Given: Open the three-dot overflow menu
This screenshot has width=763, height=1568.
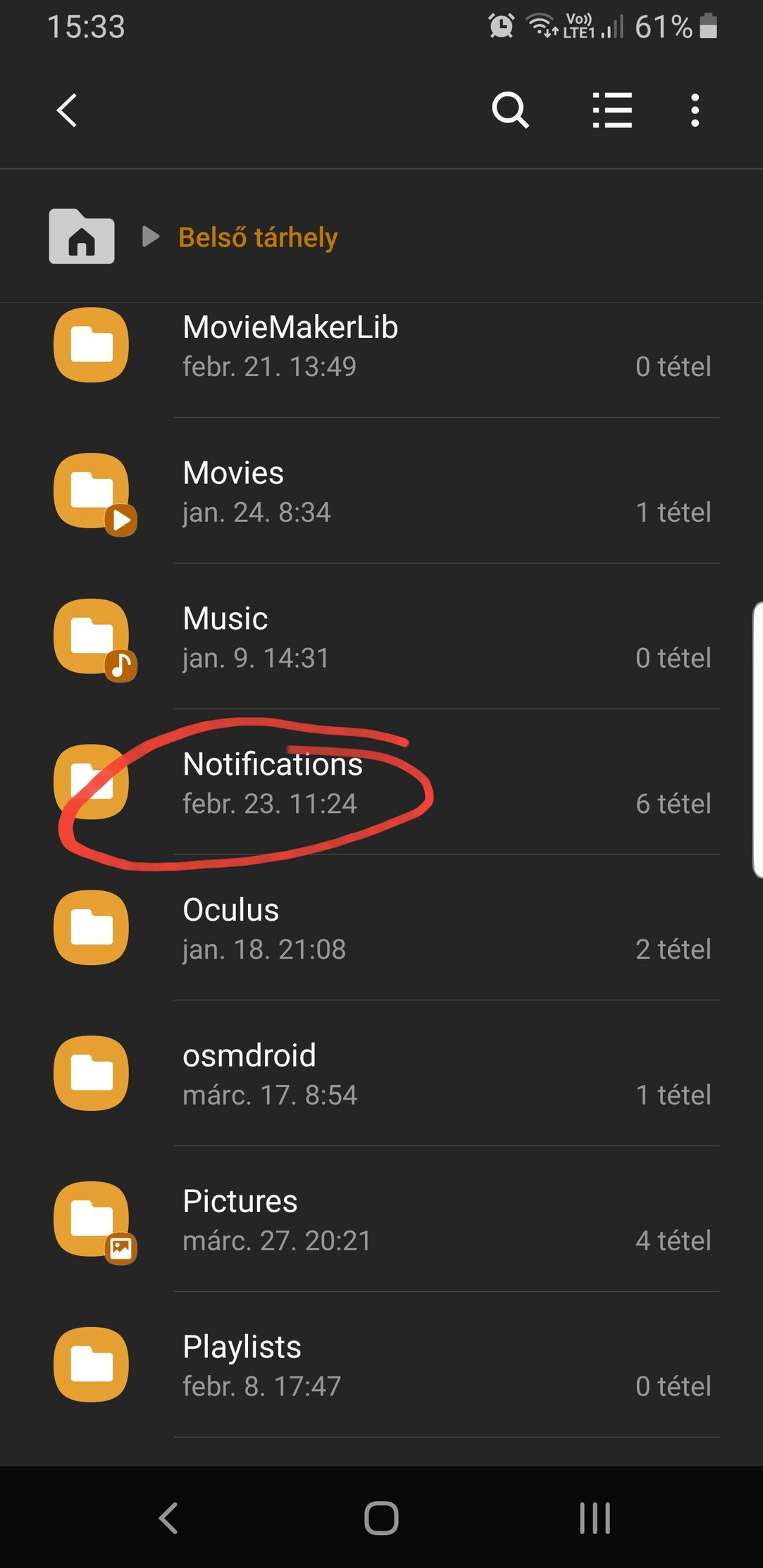Looking at the screenshot, I should click(695, 111).
